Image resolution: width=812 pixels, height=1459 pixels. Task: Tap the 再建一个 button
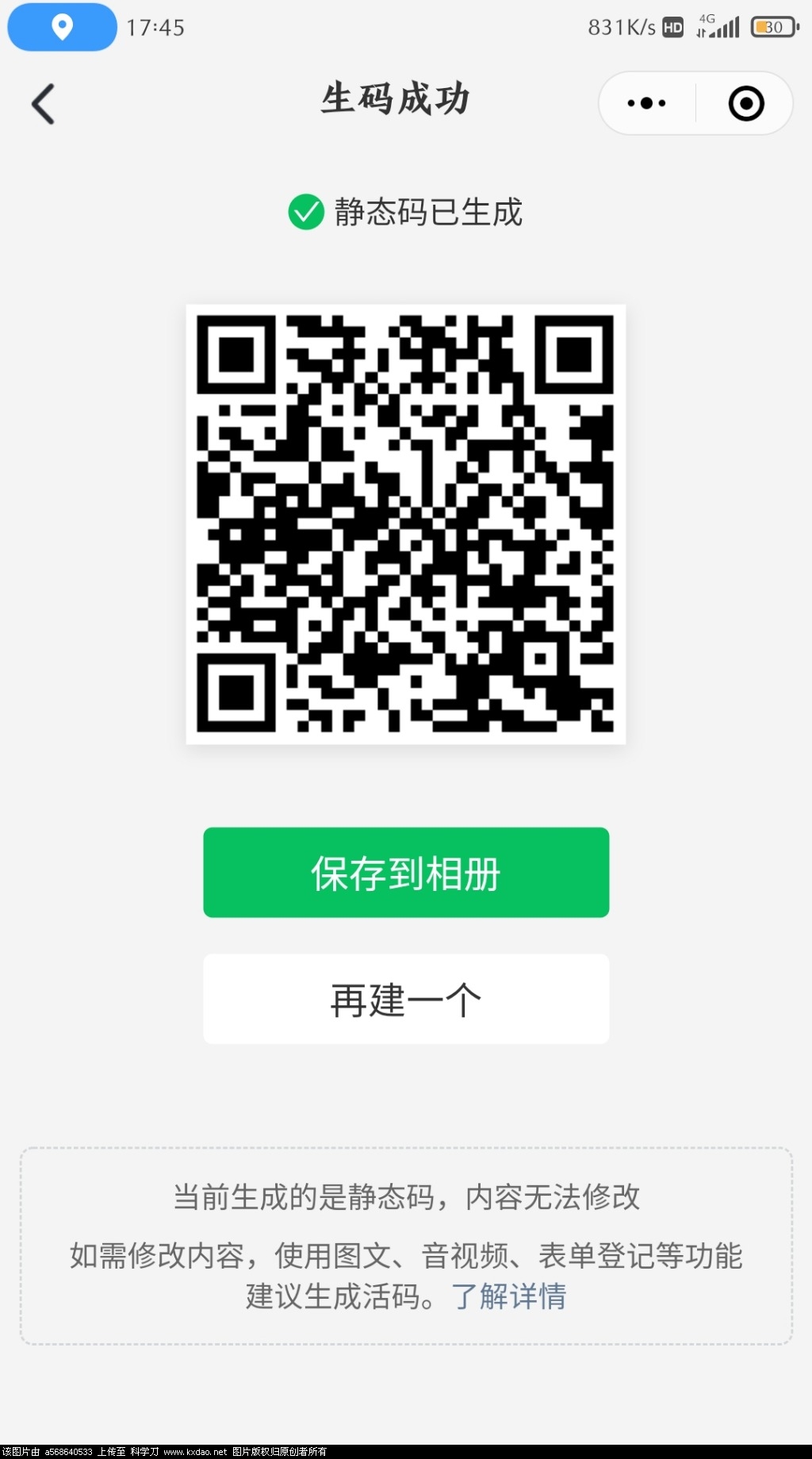[x=405, y=998]
